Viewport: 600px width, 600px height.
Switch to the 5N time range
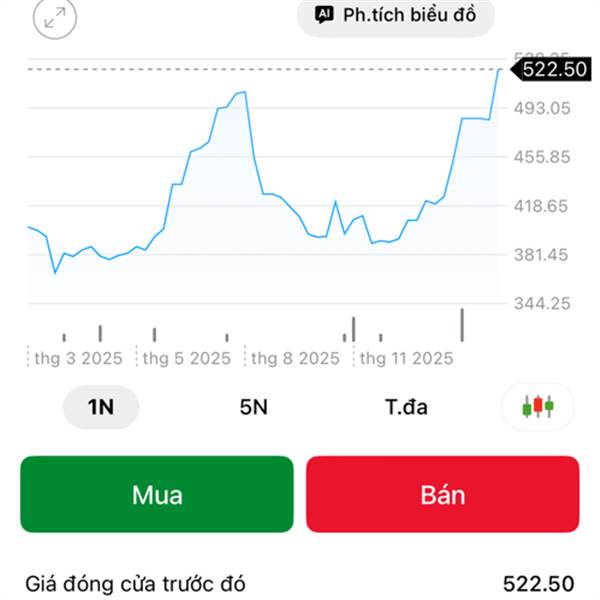pos(254,407)
